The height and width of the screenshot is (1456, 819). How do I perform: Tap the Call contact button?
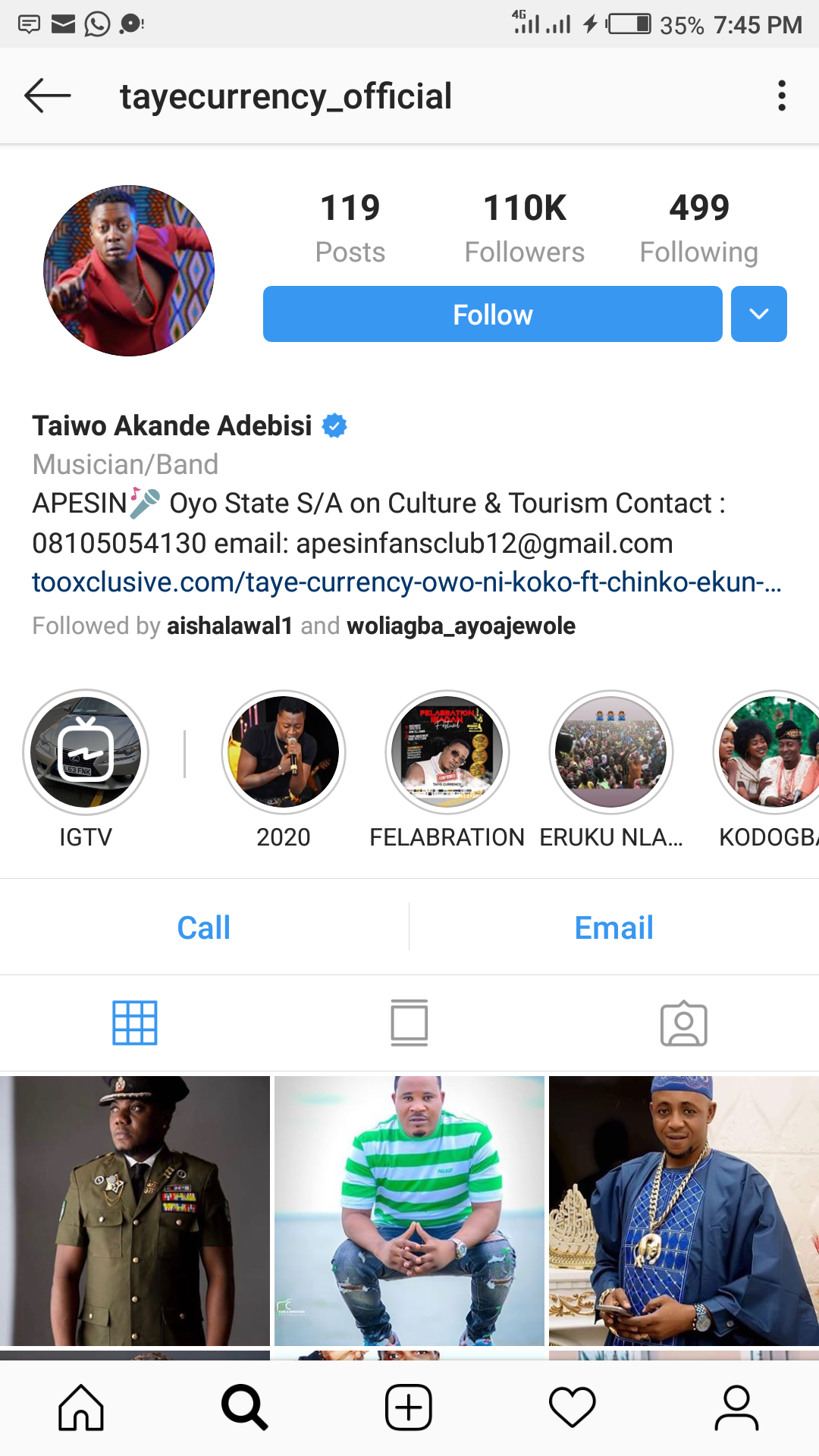tap(204, 927)
